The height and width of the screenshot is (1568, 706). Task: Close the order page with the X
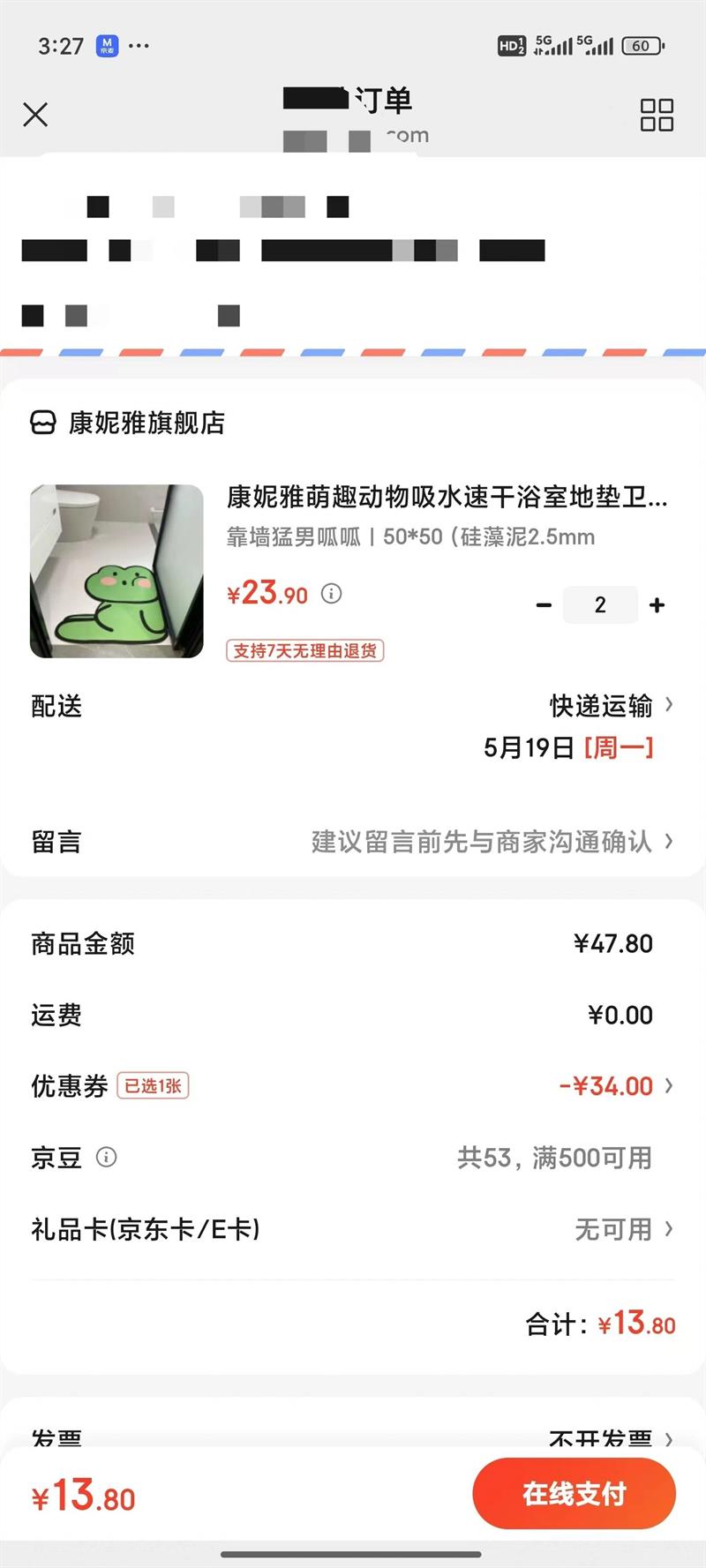click(35, 115)
